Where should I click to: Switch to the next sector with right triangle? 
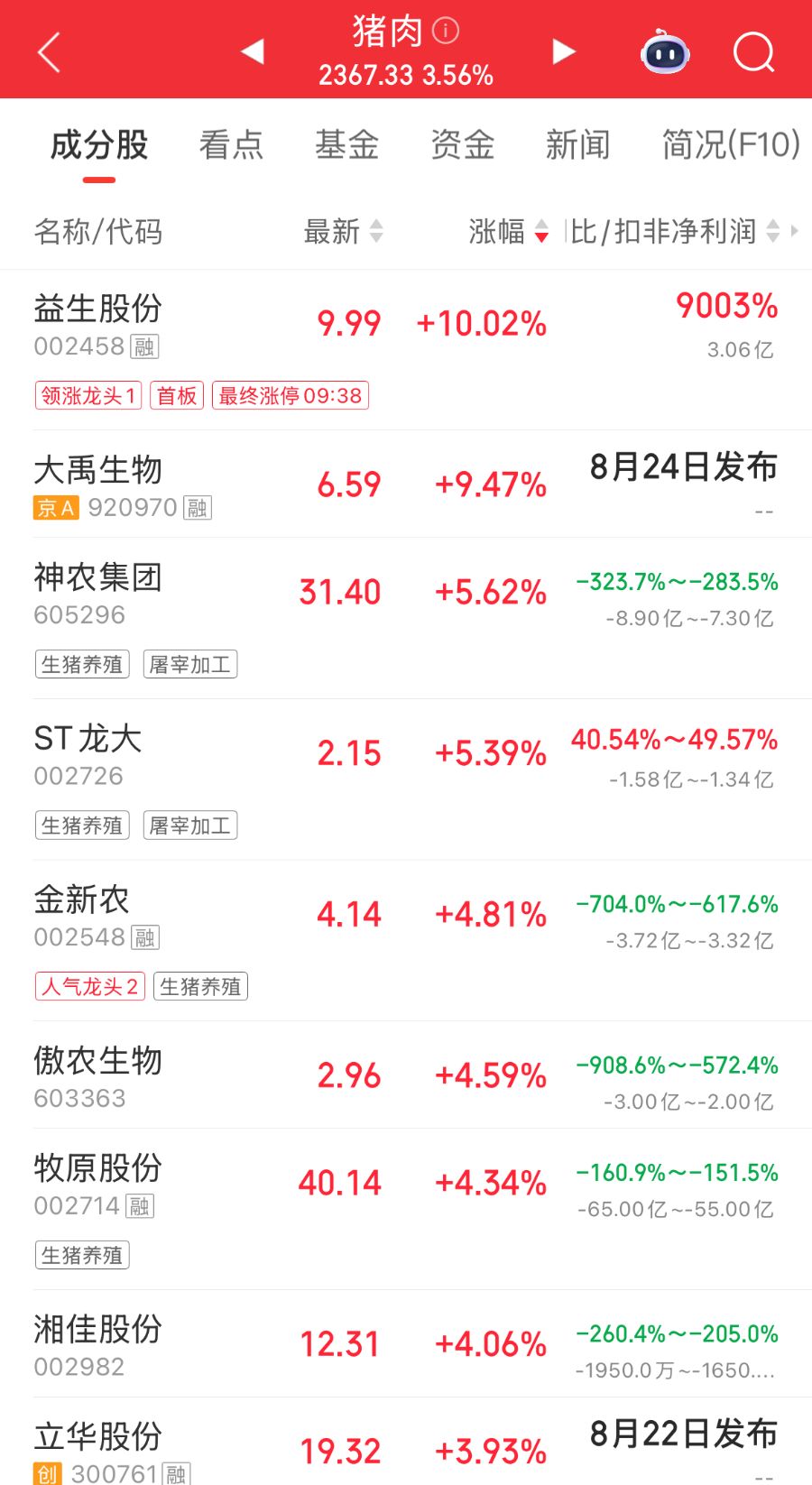pyautogui.click(x=564, y=51)
